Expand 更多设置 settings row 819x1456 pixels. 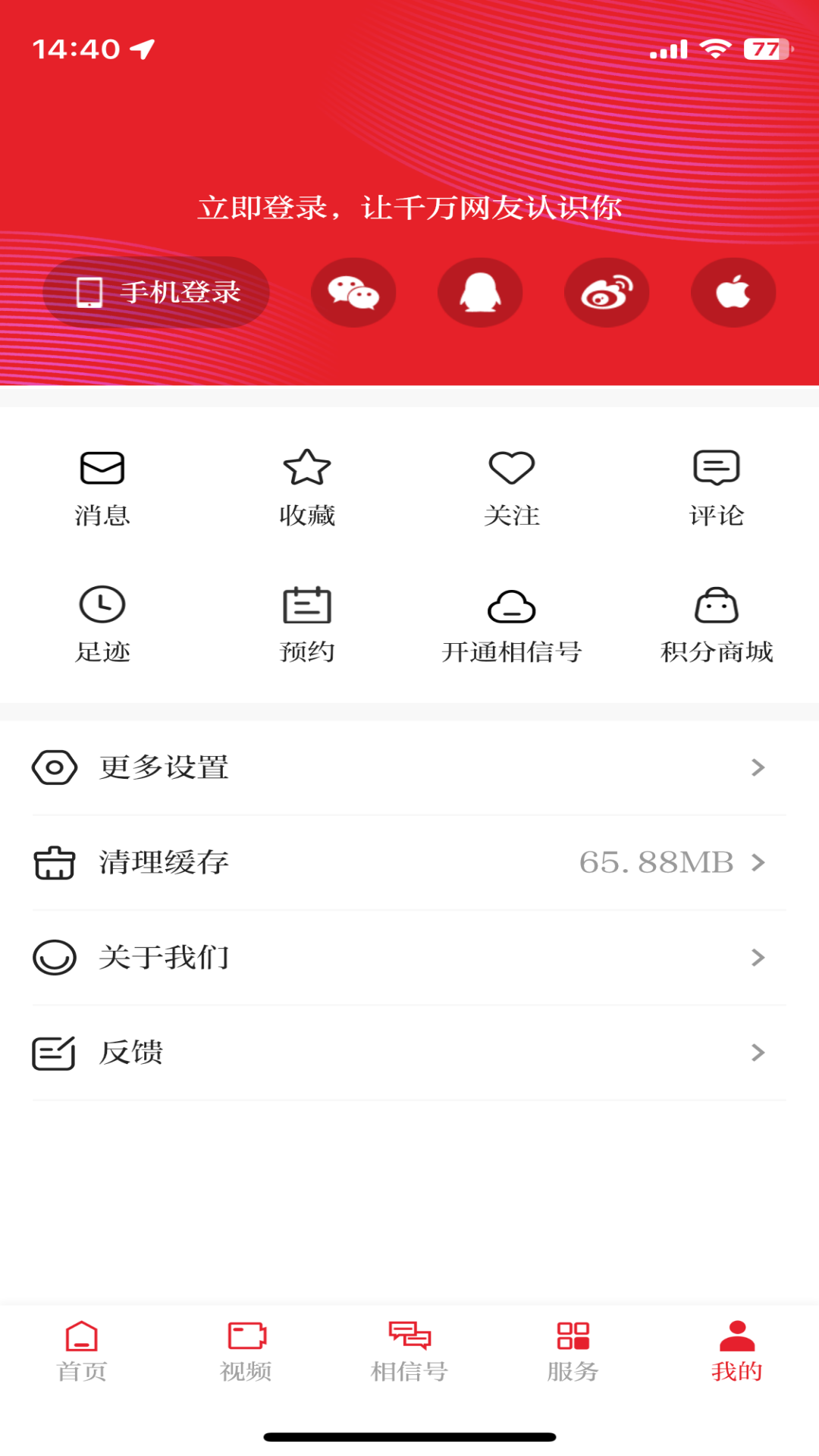click(x=409, y=767)
